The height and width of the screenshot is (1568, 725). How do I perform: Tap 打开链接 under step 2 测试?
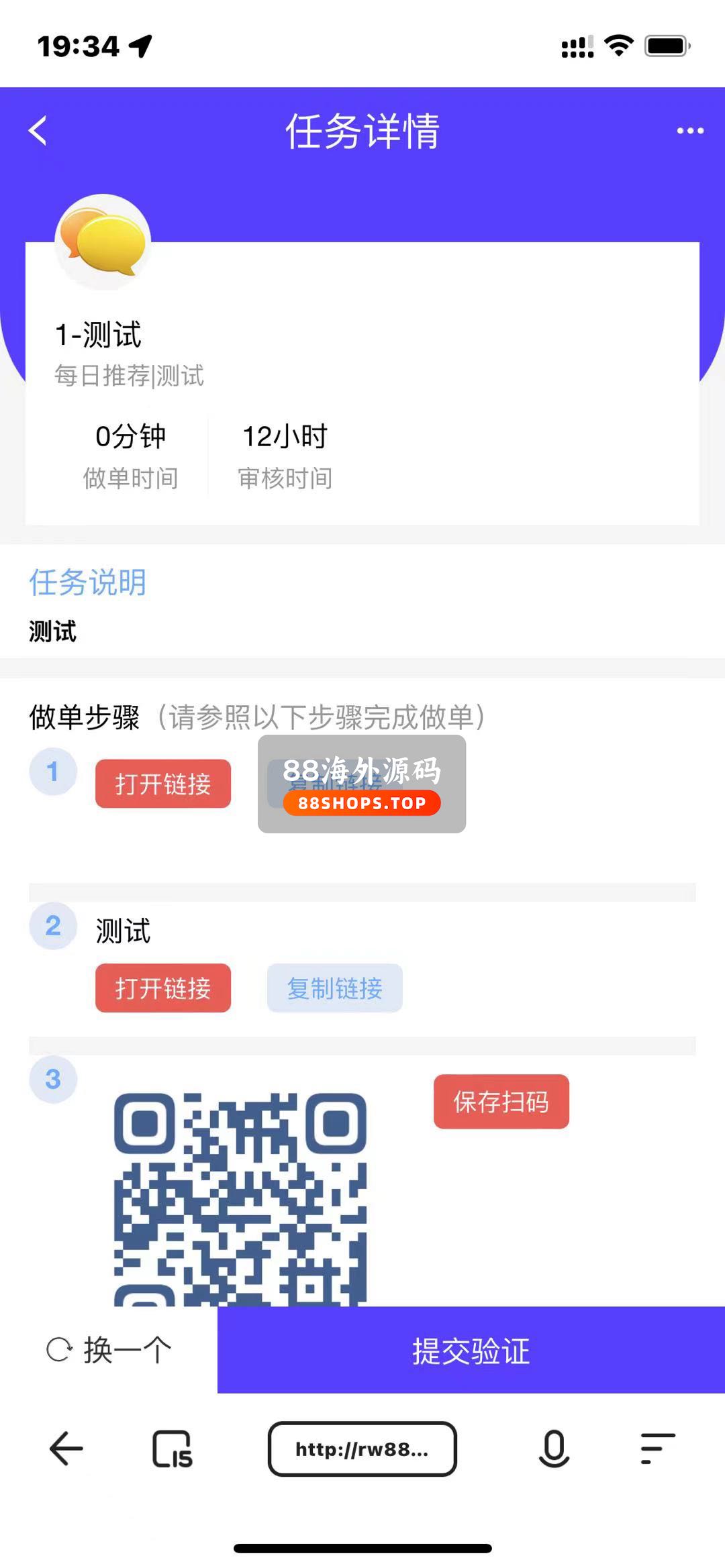(163, 988)
